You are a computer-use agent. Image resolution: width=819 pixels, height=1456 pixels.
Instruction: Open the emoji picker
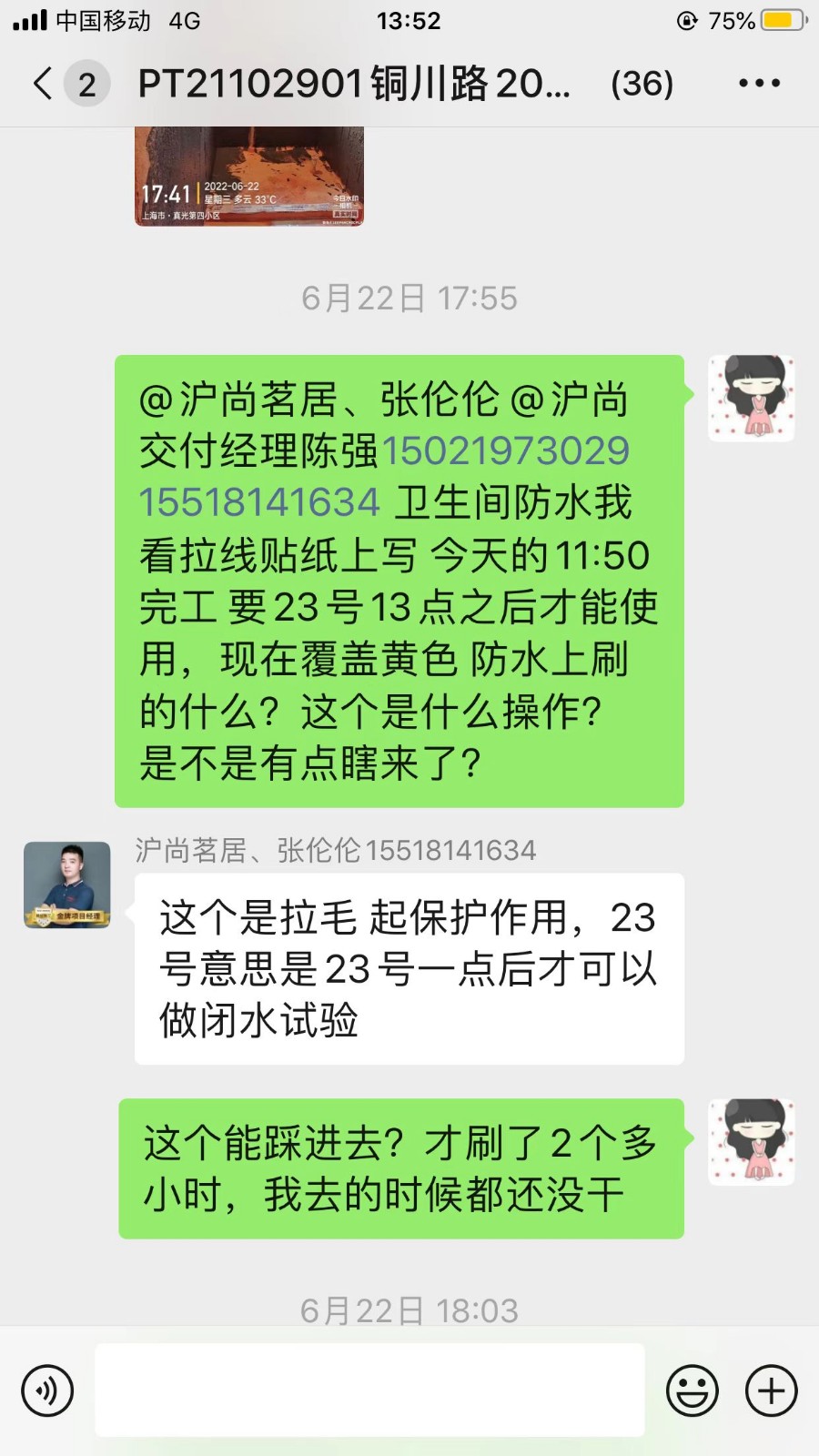[x=693, y=1390]
